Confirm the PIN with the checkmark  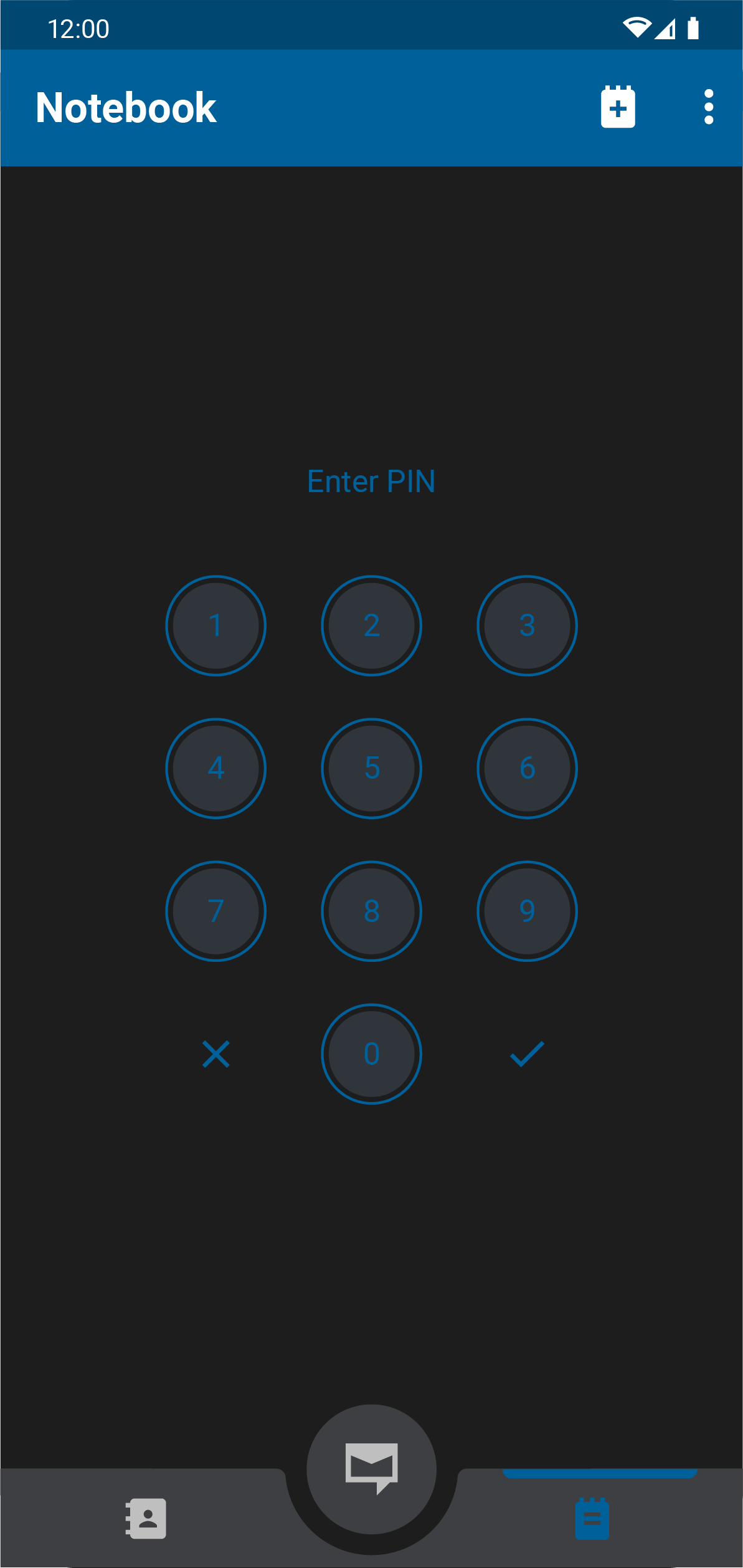click(527, 1053)
